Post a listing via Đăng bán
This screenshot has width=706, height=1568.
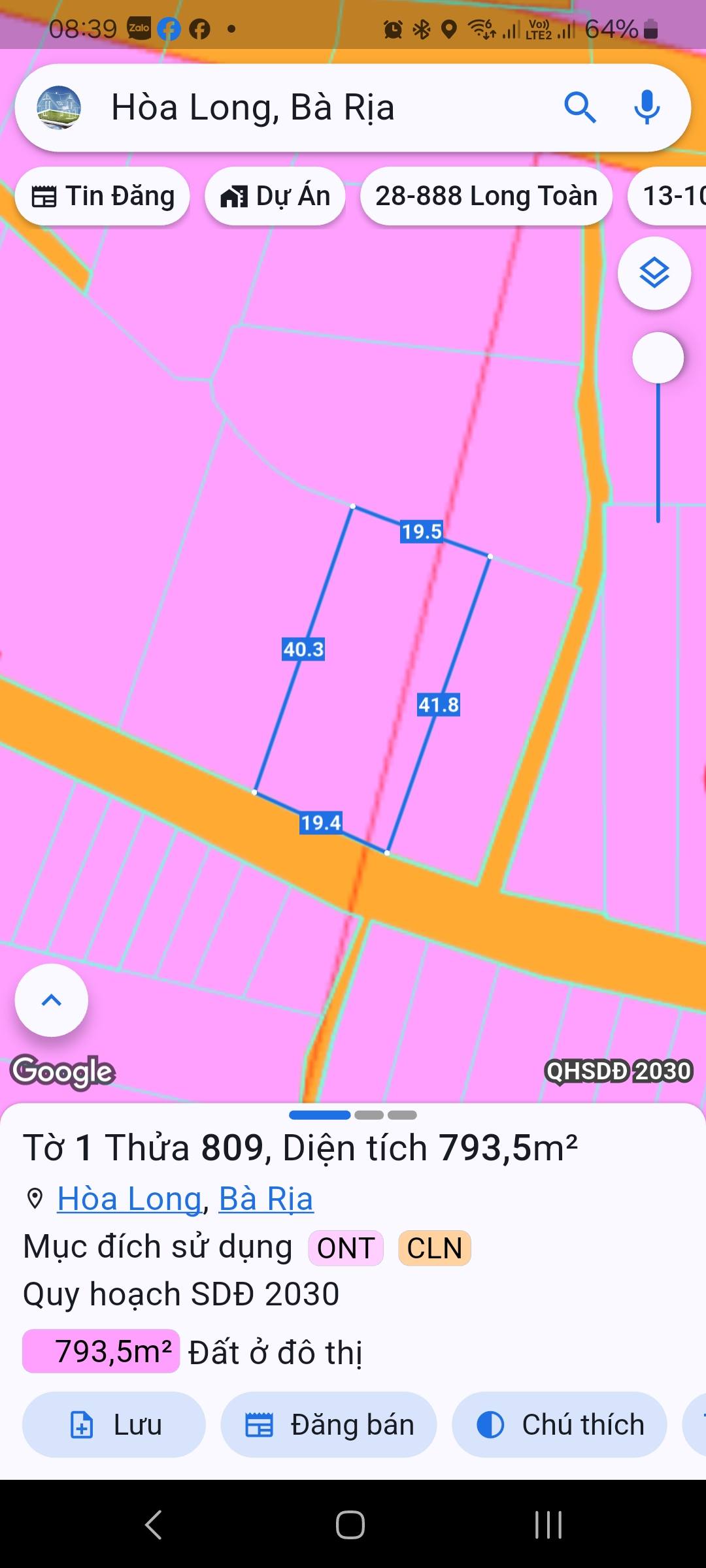pos(329,1425)
